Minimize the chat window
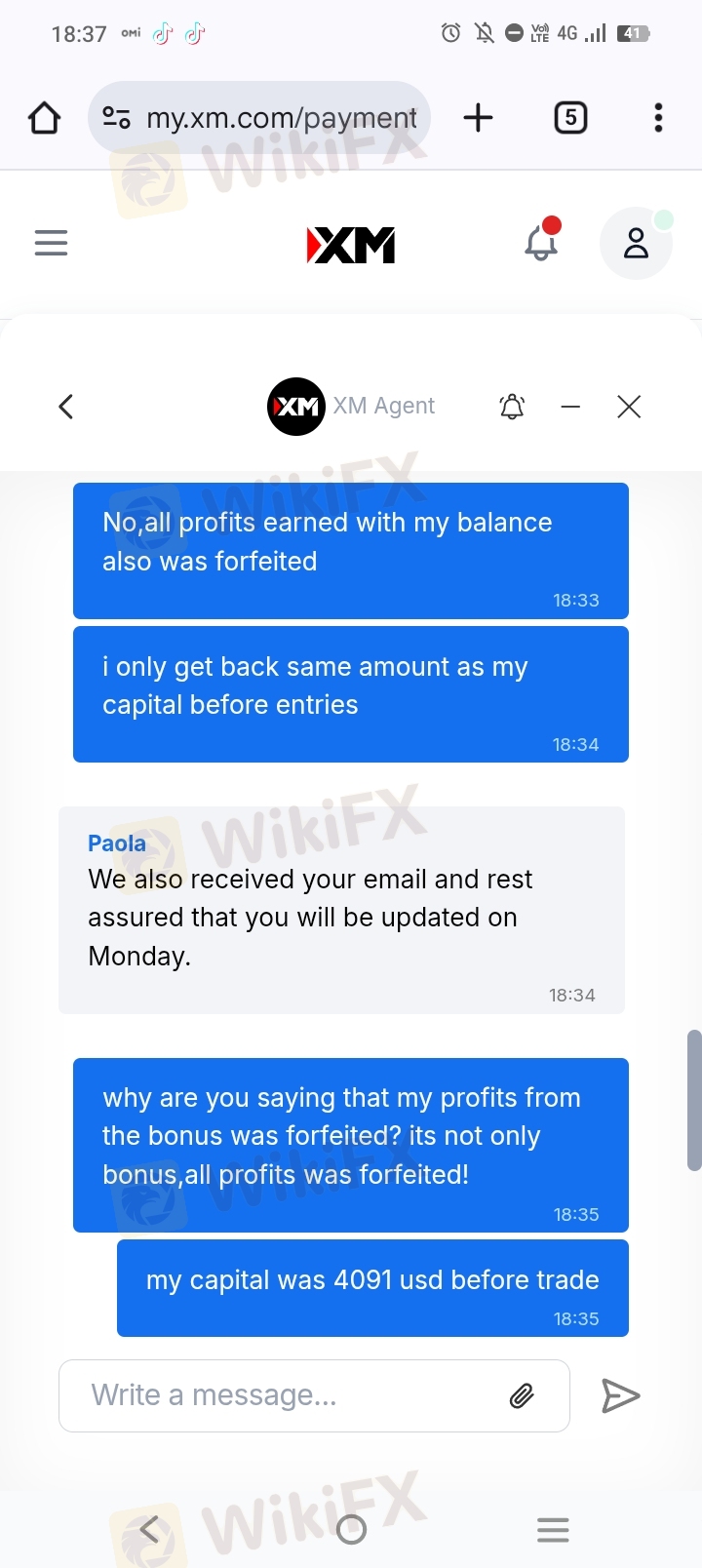This screenshot has width=702, height=1568. pyautogui.click(x=570, y=407)
